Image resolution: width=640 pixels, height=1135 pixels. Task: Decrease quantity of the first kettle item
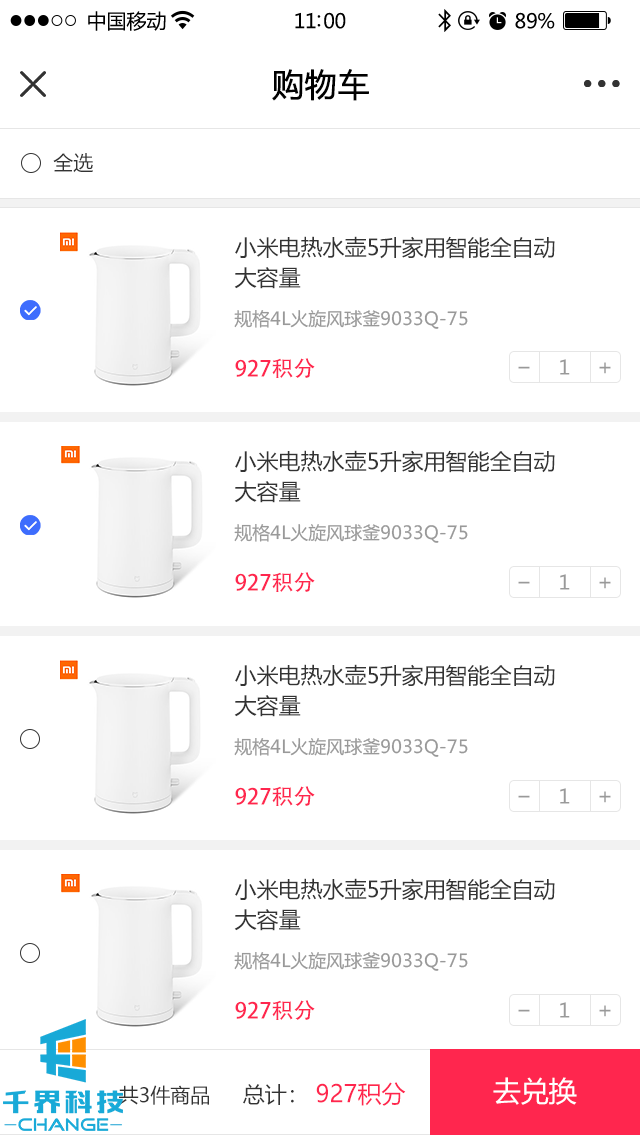525,368
